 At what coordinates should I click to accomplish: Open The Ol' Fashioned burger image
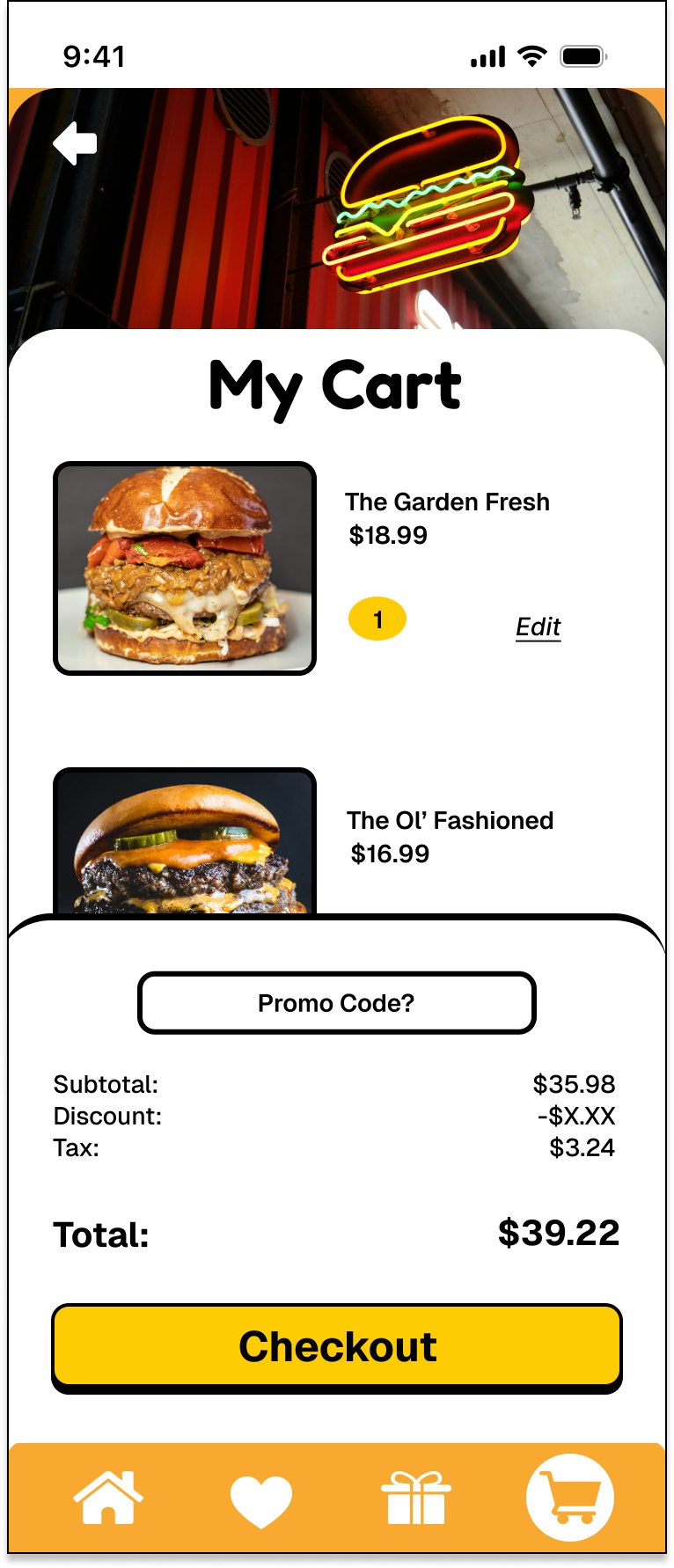coord(185,843)
